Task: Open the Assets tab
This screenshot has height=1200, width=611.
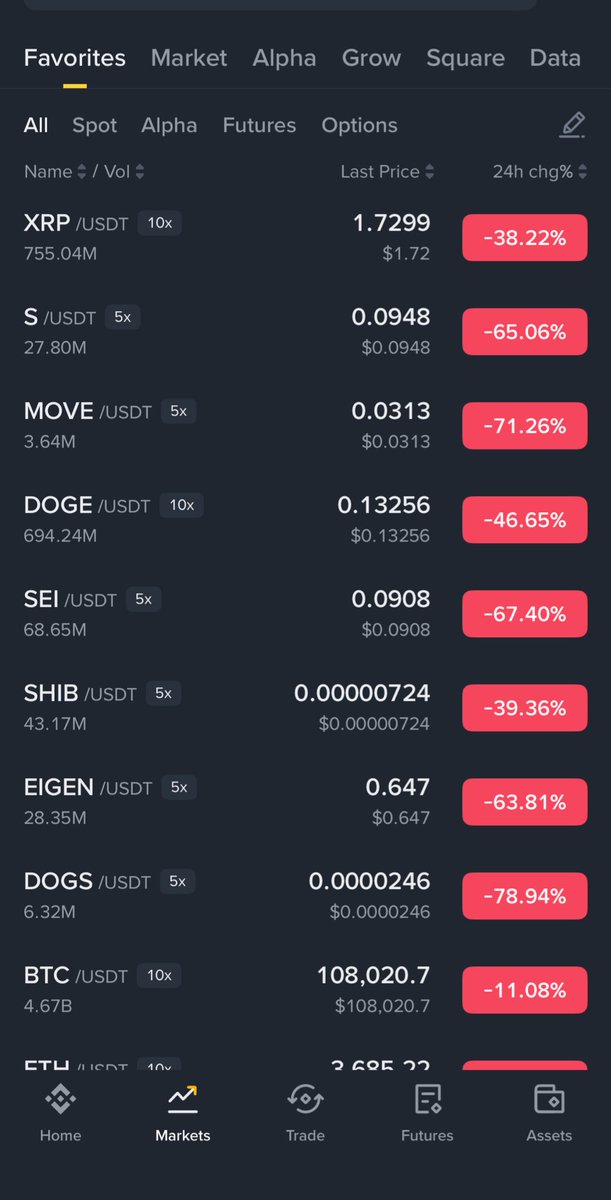Action: [x=549, y=1114]
